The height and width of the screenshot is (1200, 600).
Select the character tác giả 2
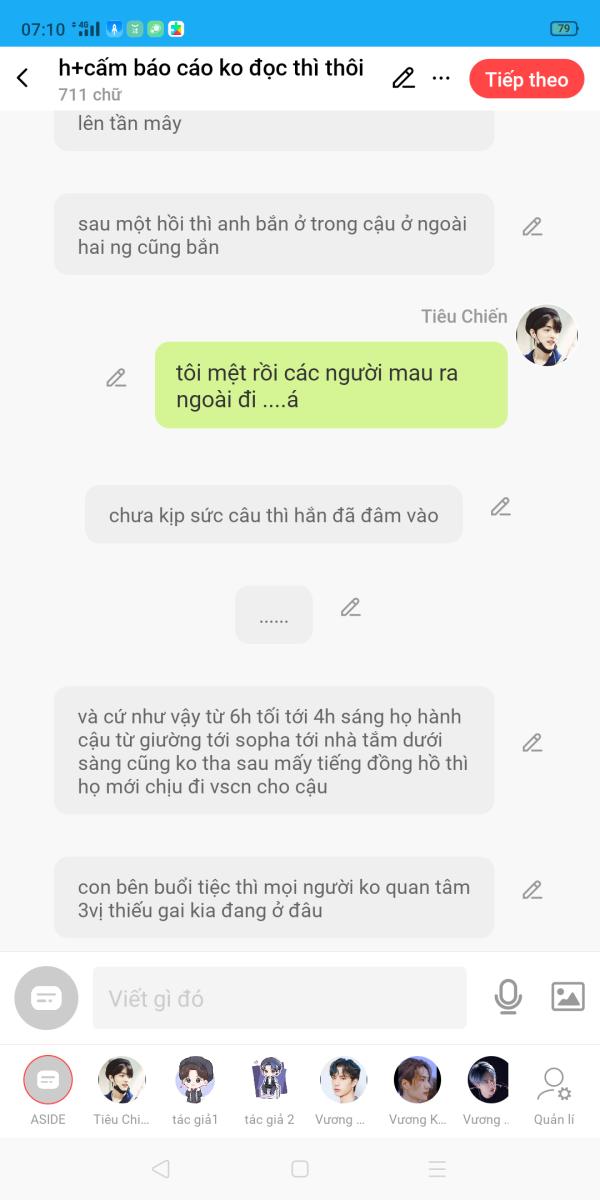(x=269, y=1091)
